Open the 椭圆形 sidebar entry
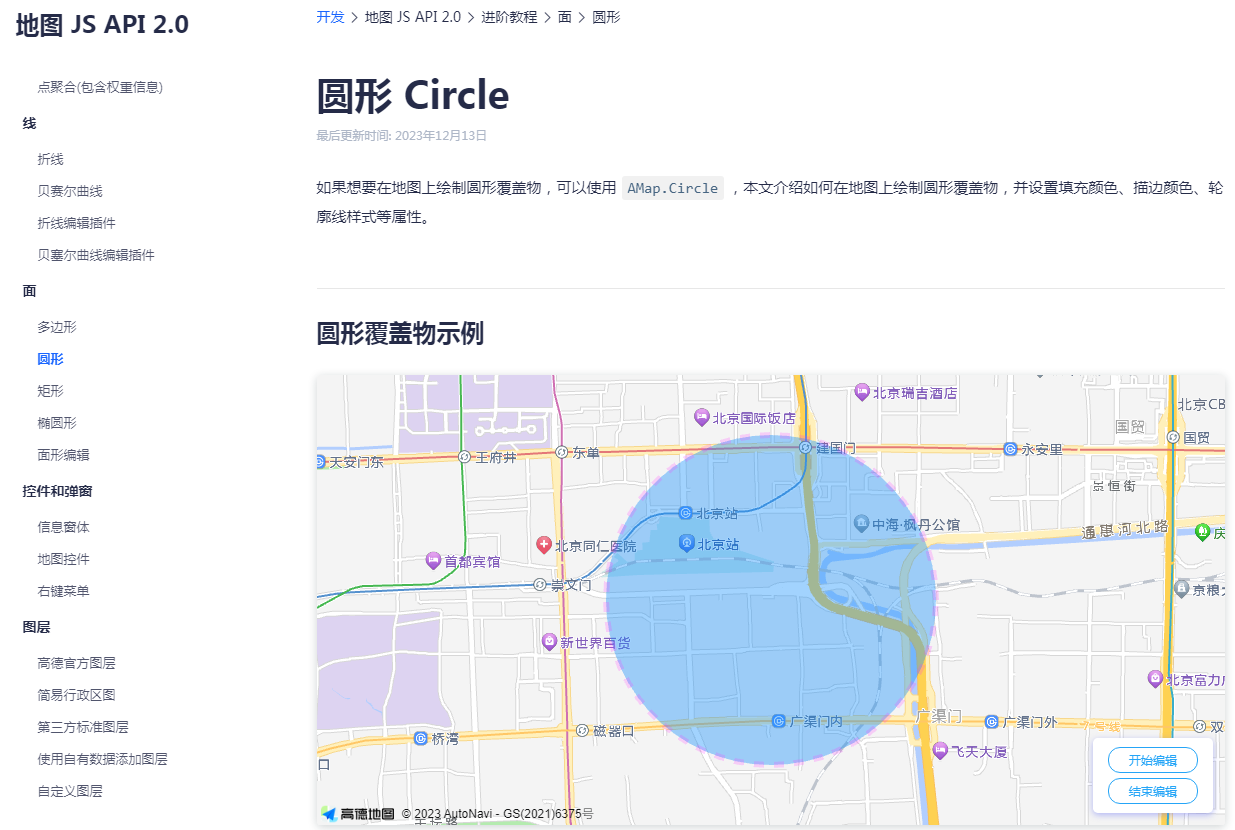 [56, 423]
